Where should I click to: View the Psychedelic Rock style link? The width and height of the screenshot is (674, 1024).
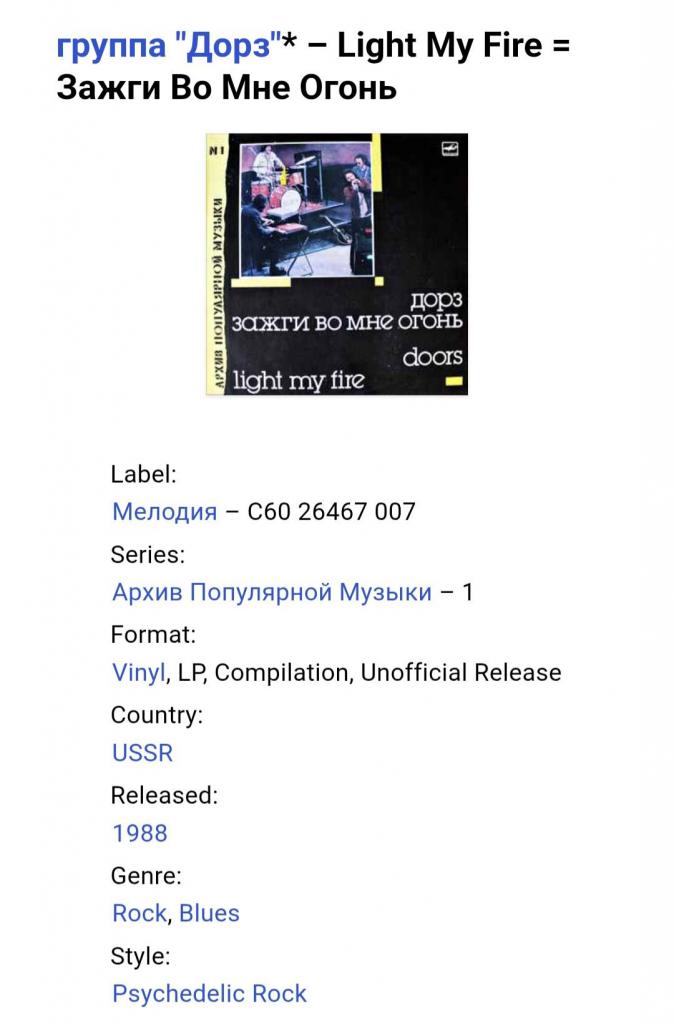(x=209, y=993)
